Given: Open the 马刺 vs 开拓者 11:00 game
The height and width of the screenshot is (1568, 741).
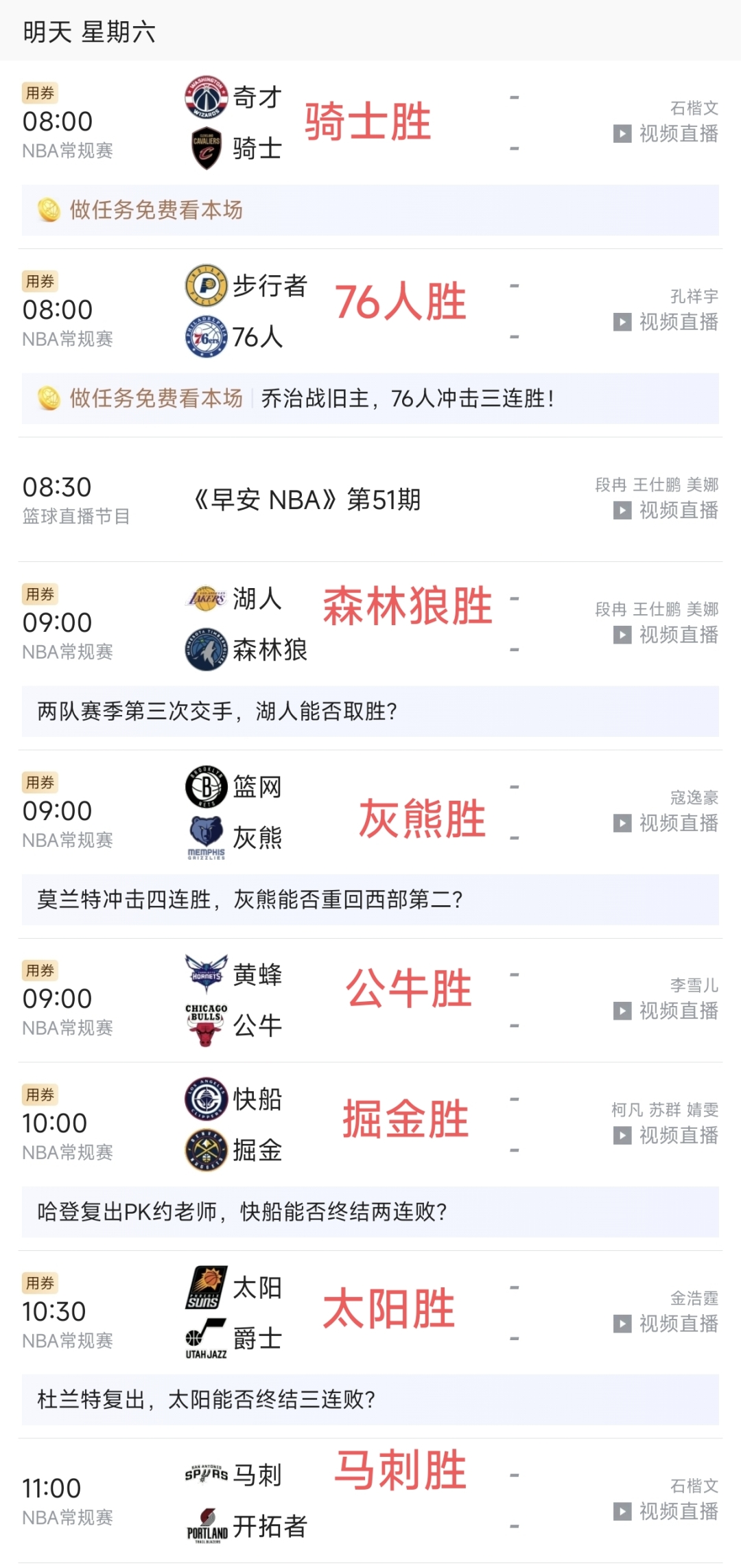Looking at the screenshot, I should pyautogui.click(x=370, y=1501).
